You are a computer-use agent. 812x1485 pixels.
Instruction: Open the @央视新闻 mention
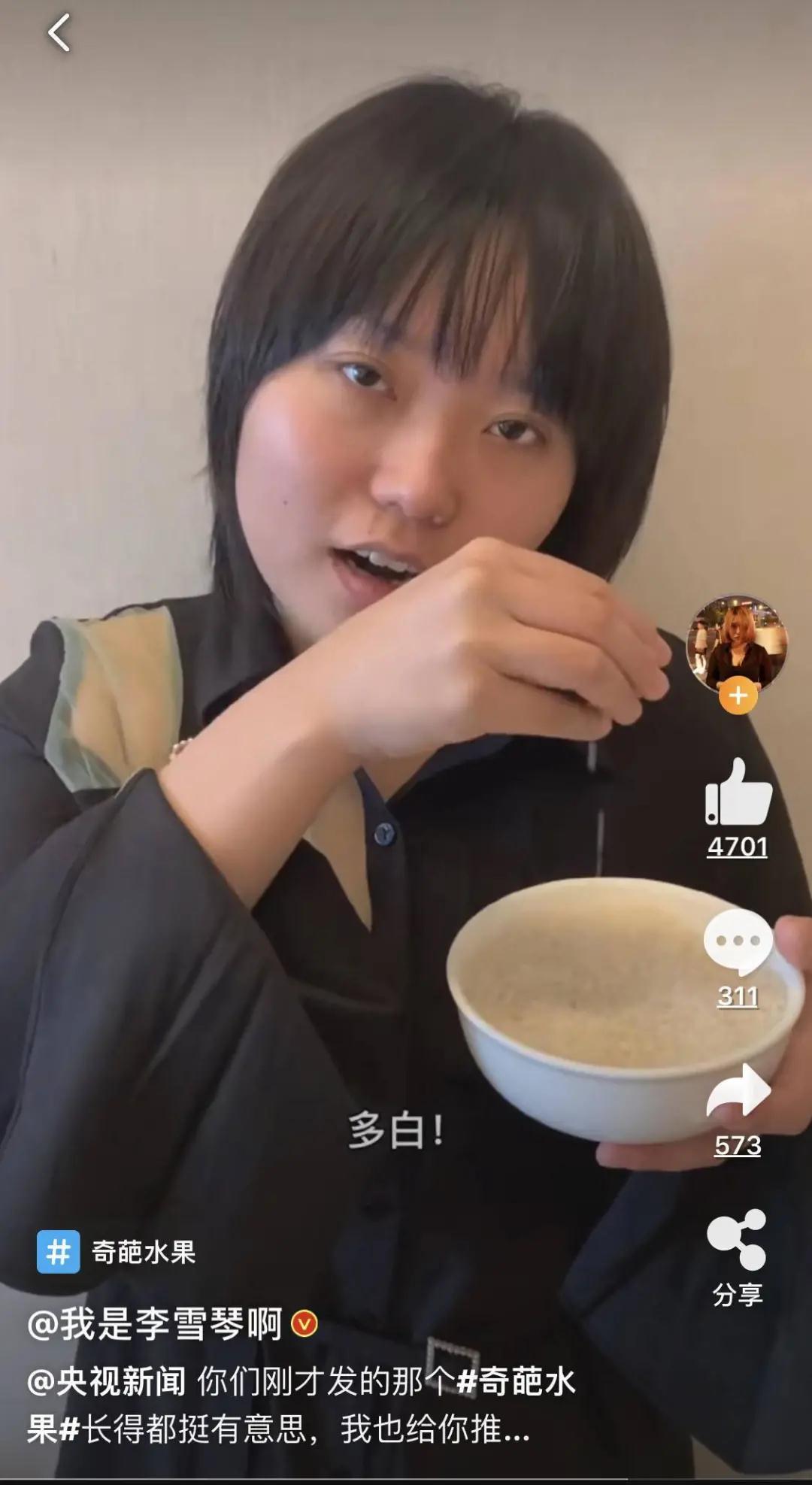coord(106,1382)
